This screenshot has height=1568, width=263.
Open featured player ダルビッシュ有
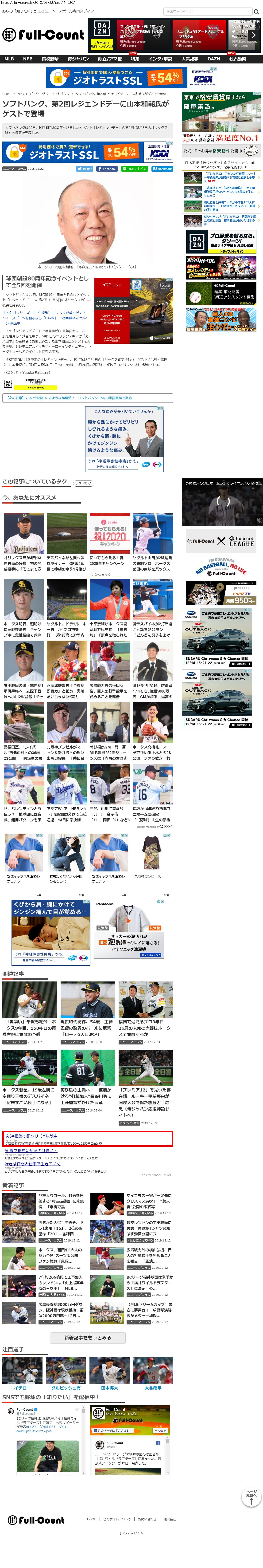[x=66, y=1388]
